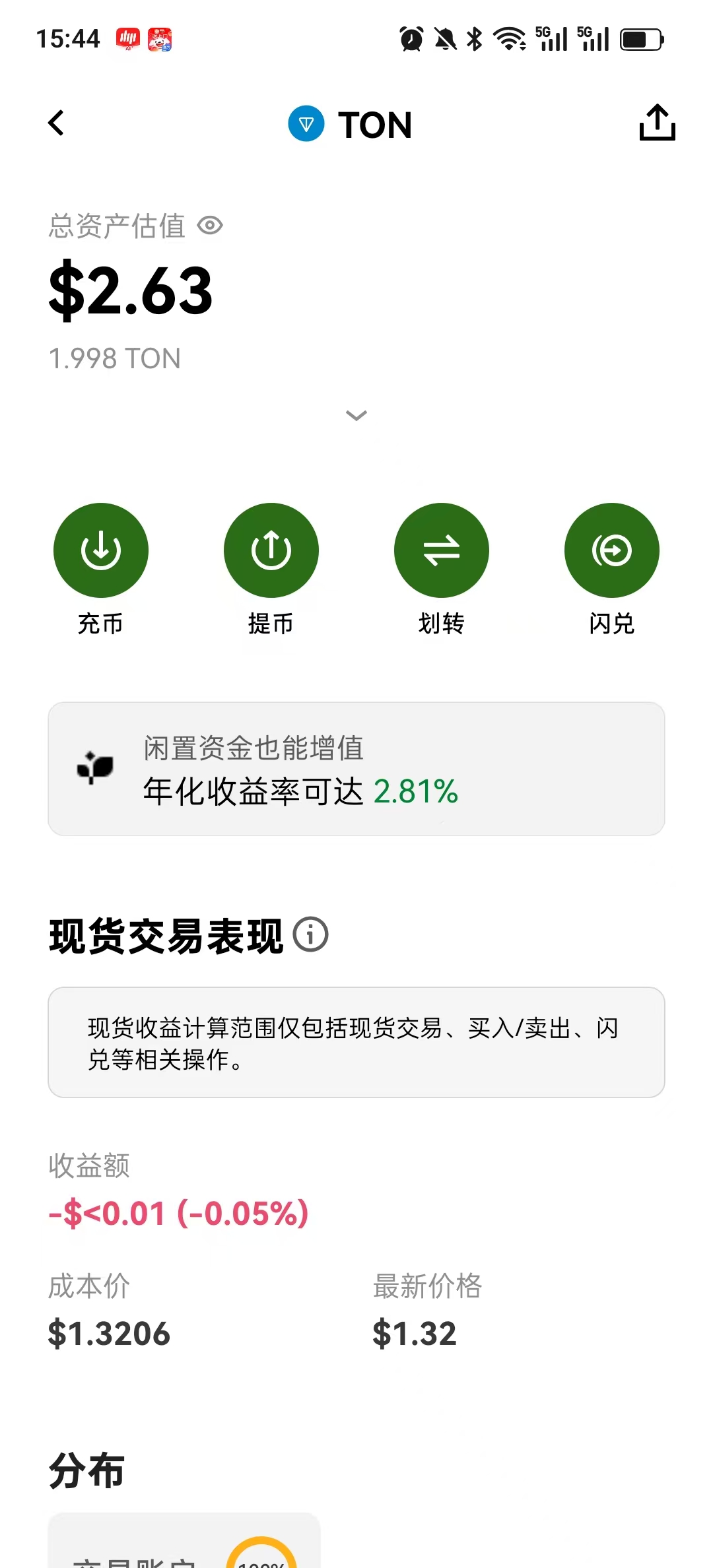713x1568 pixels.
Task: Show info about 现货交易表现
Action: point(310,934)
